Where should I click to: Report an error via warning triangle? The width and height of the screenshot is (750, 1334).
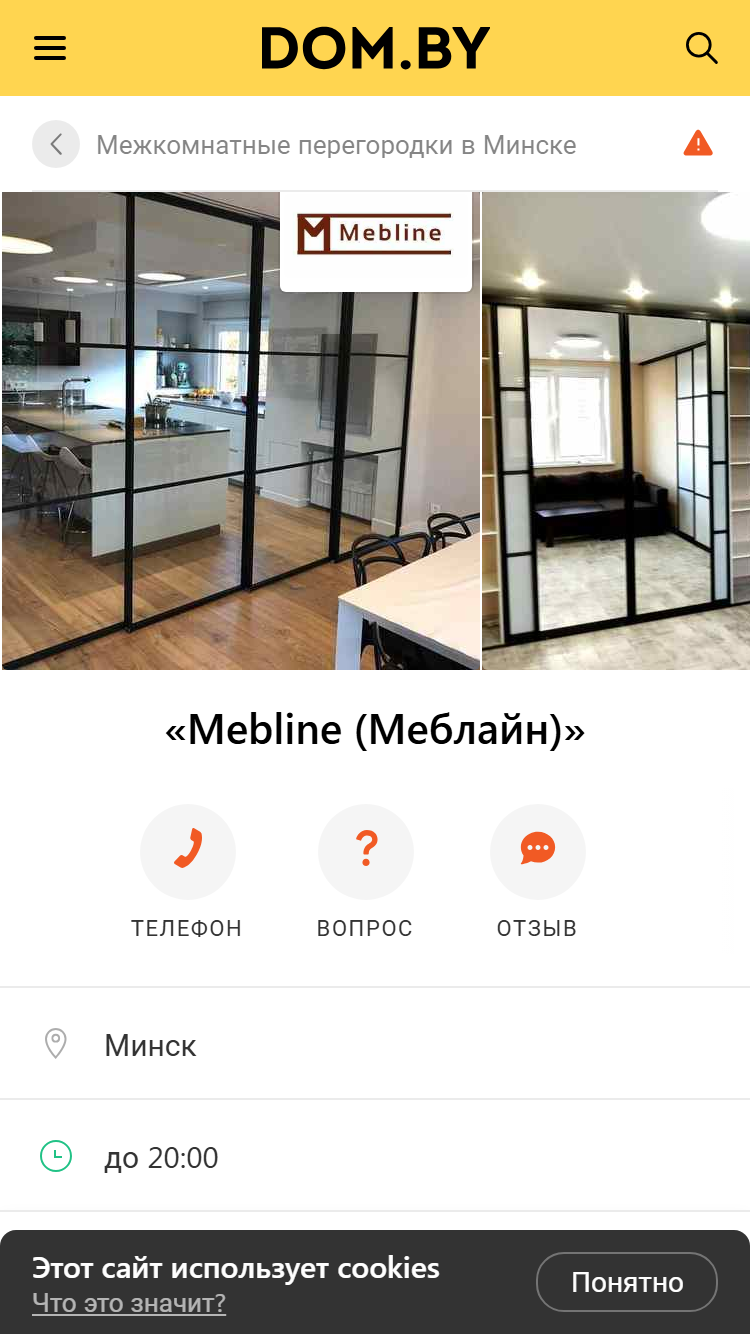698,144
